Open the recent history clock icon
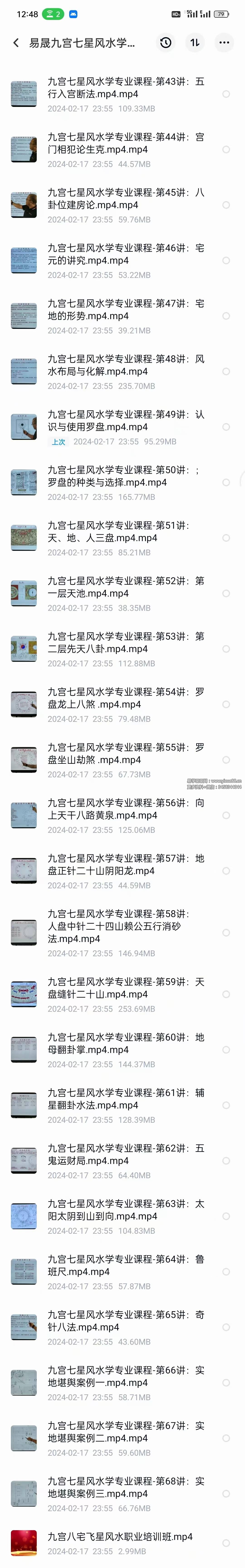 point(165,43)
